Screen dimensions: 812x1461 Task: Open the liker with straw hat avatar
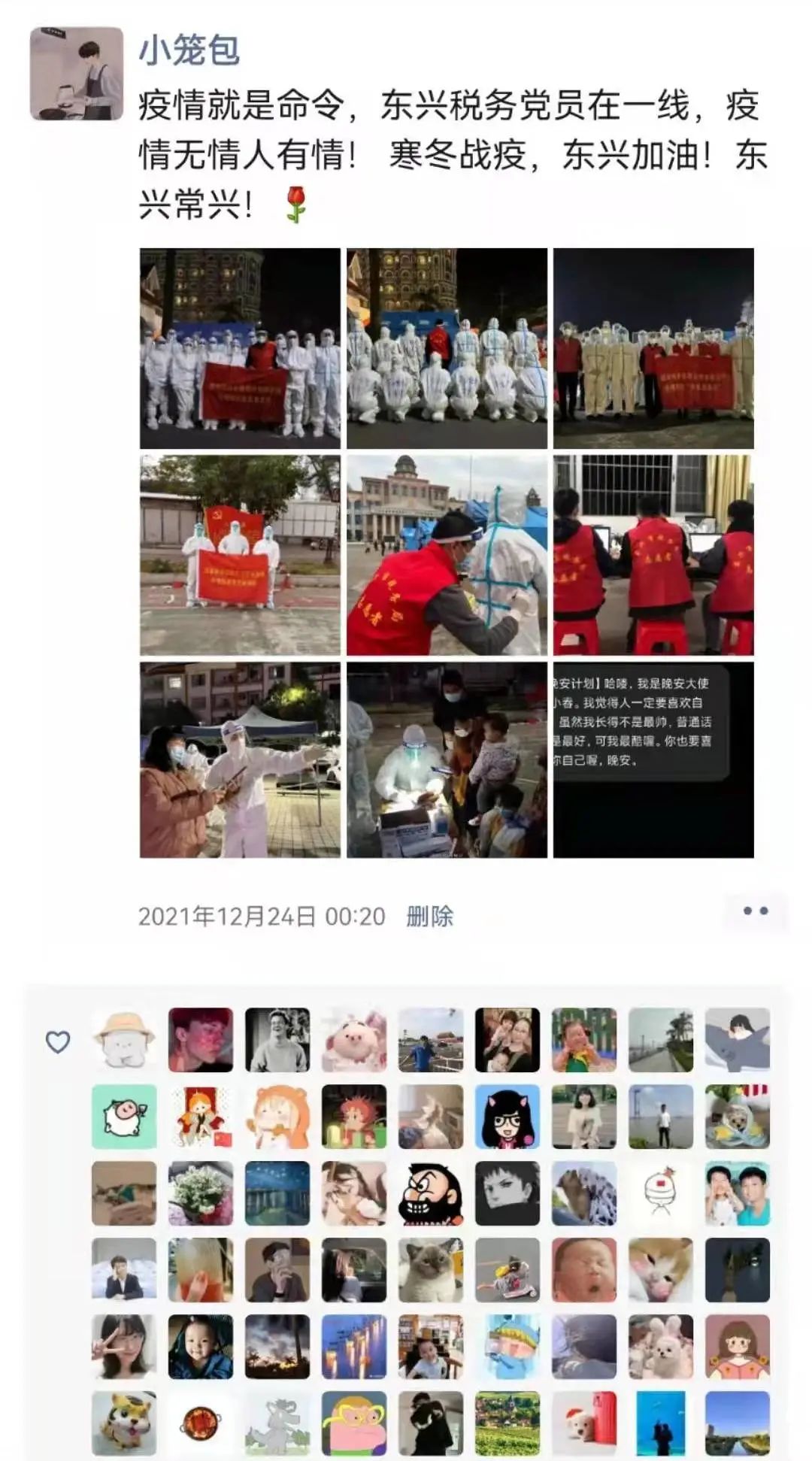click(x=124, y=1040)
